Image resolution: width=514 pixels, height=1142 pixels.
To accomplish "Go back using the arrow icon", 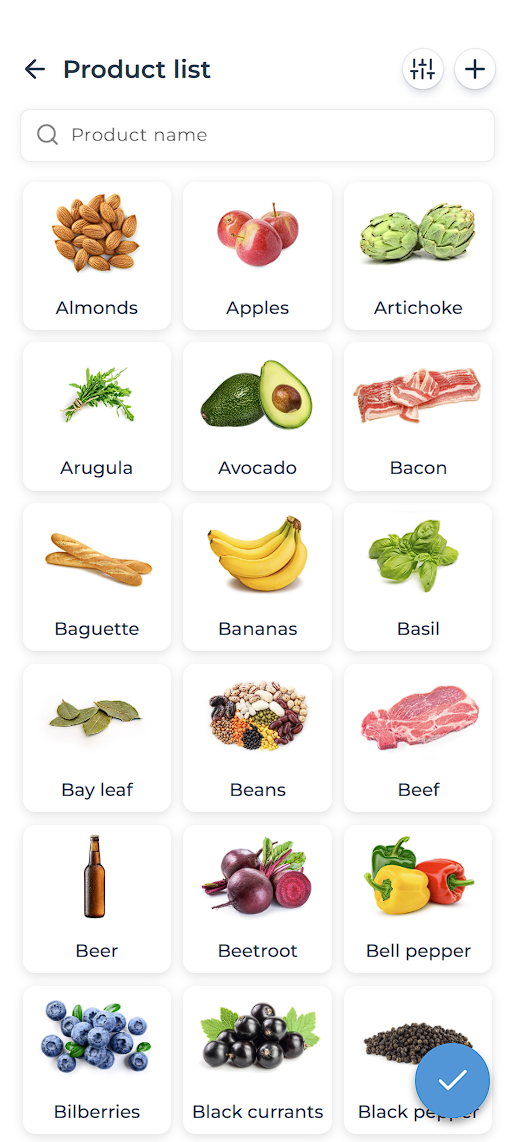I will click(34, 69).
